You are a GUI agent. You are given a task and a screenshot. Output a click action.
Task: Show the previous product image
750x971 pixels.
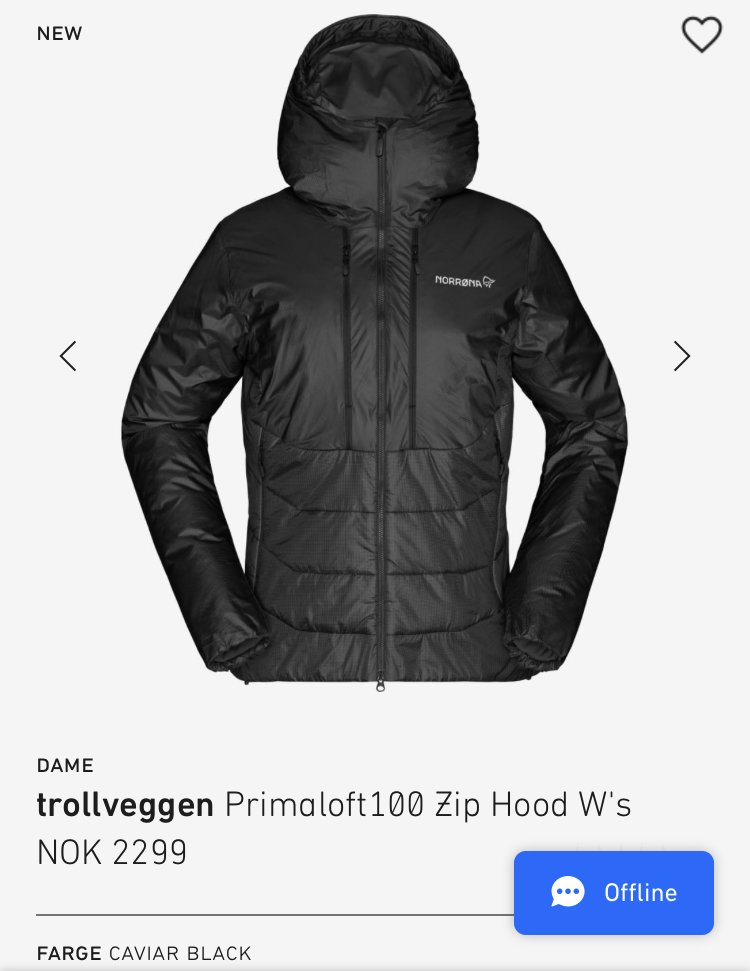68,356
